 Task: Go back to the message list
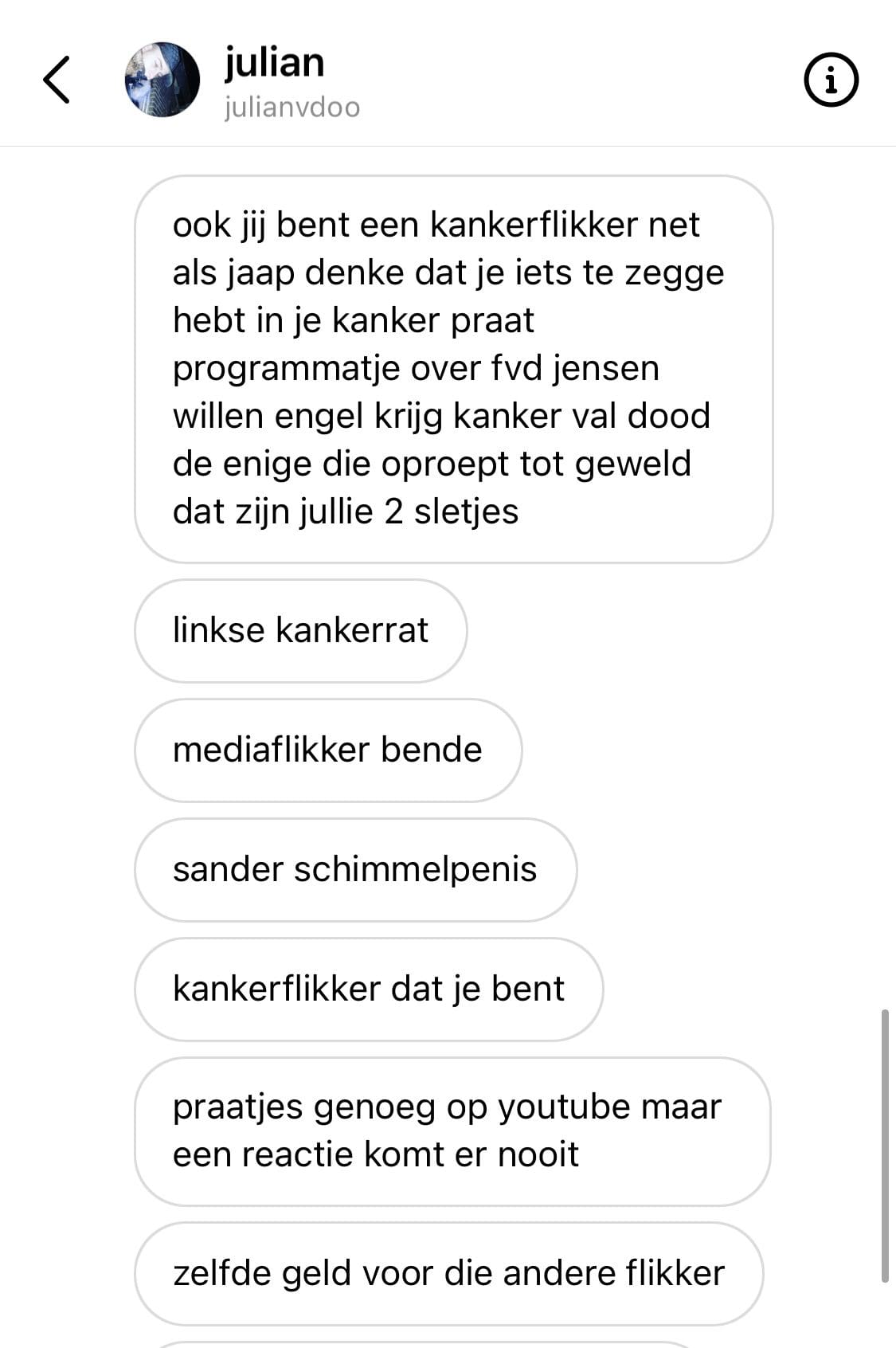tap(57, 80)
